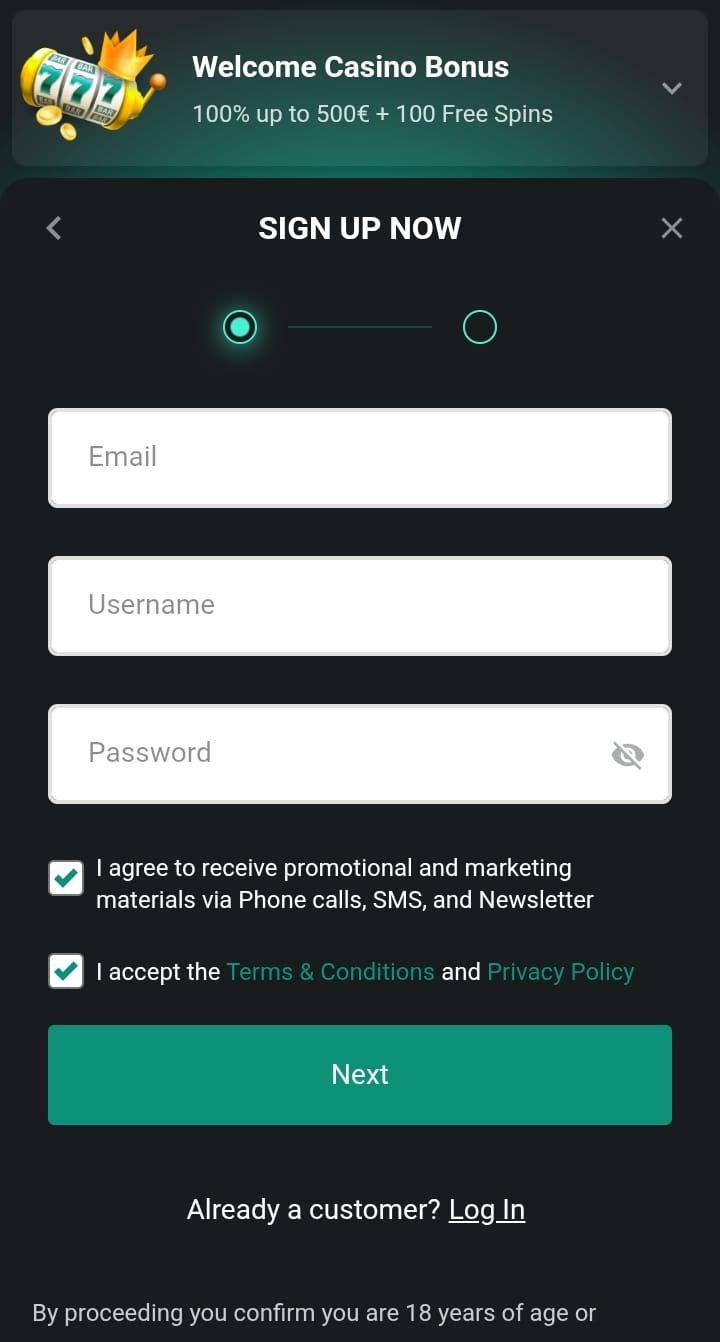Click the step progress line
This screenshot has height=1342, width=720.
(360, 326)
